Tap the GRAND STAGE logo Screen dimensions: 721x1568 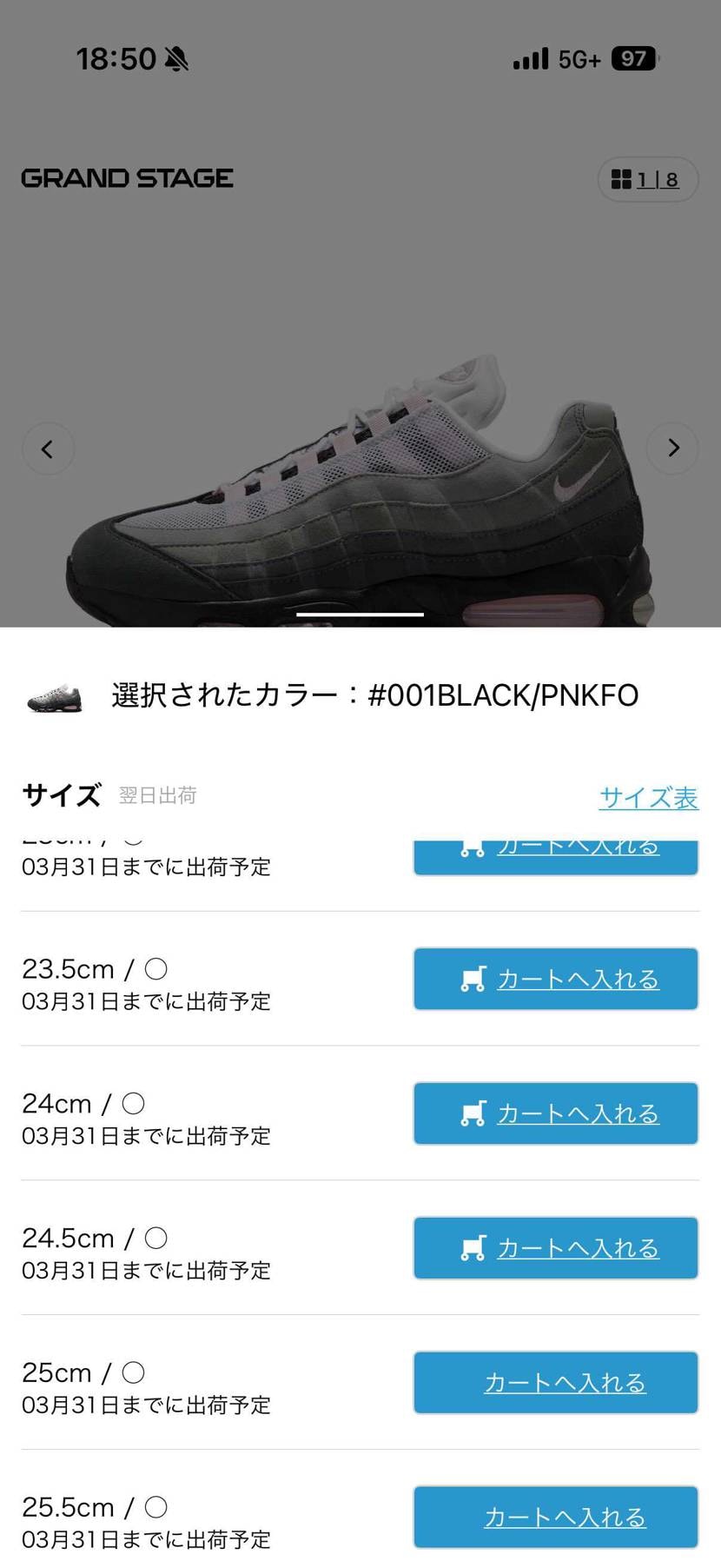coord(127,178)
